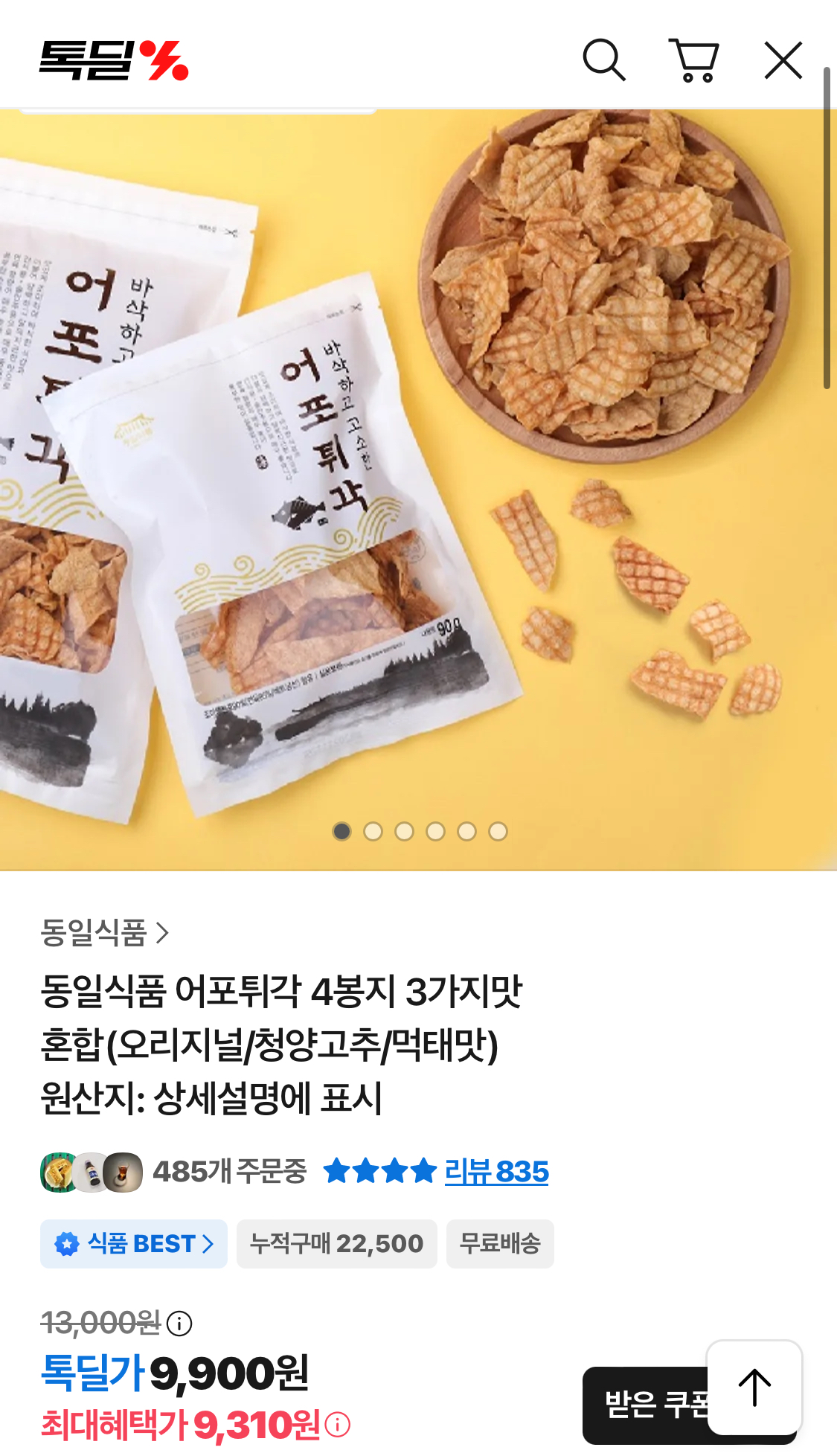This screenshot has height=1456, width=837.
Task: Go to the second product image dot
Action: 373,831
